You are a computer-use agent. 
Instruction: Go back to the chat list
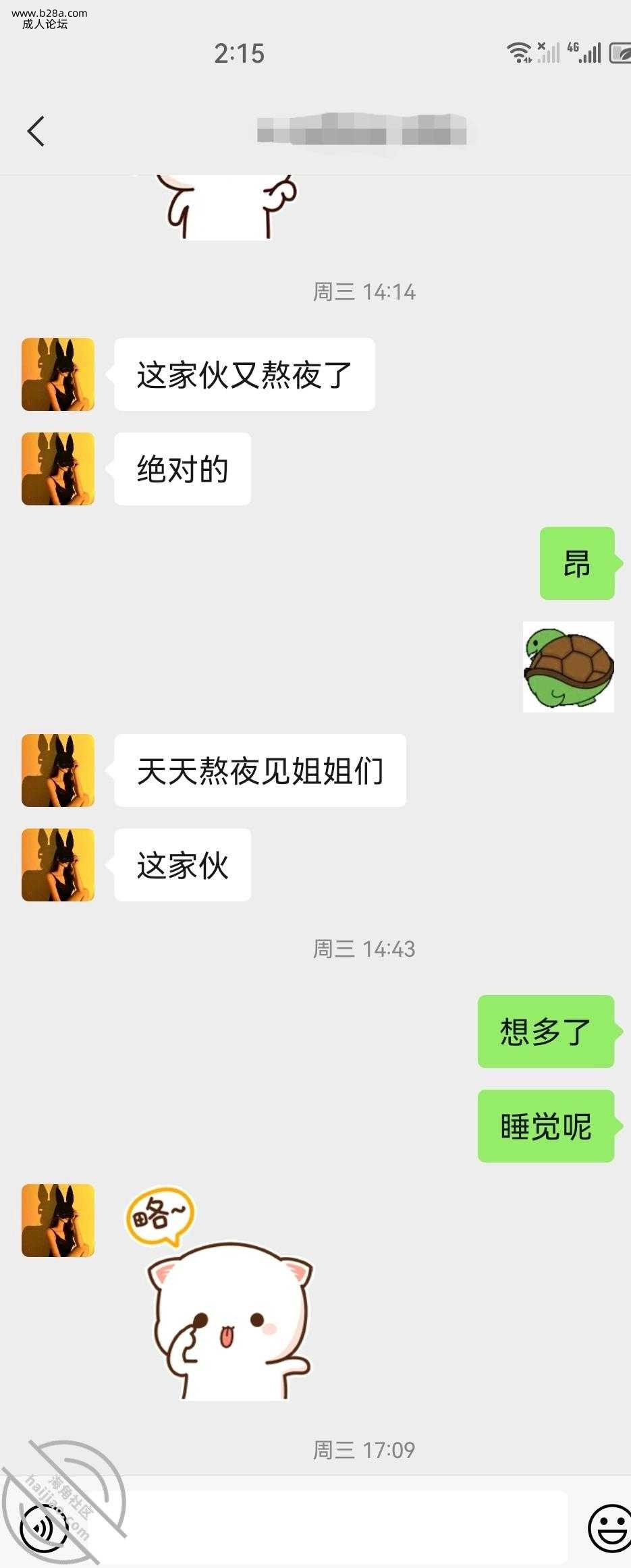(36, 131)
